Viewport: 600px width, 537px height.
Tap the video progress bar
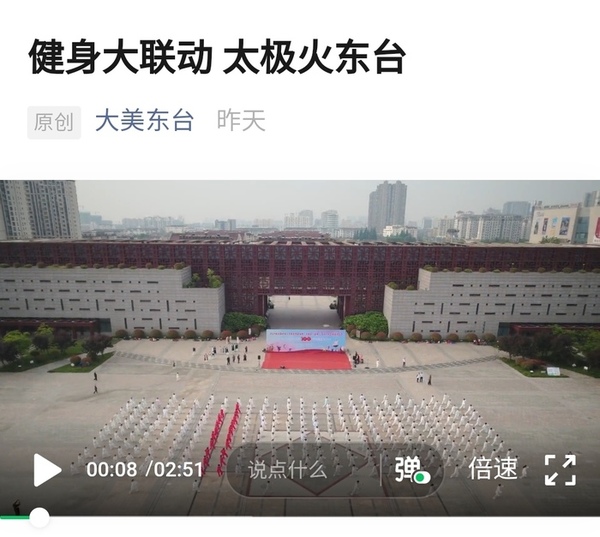[x=300, y=517]
